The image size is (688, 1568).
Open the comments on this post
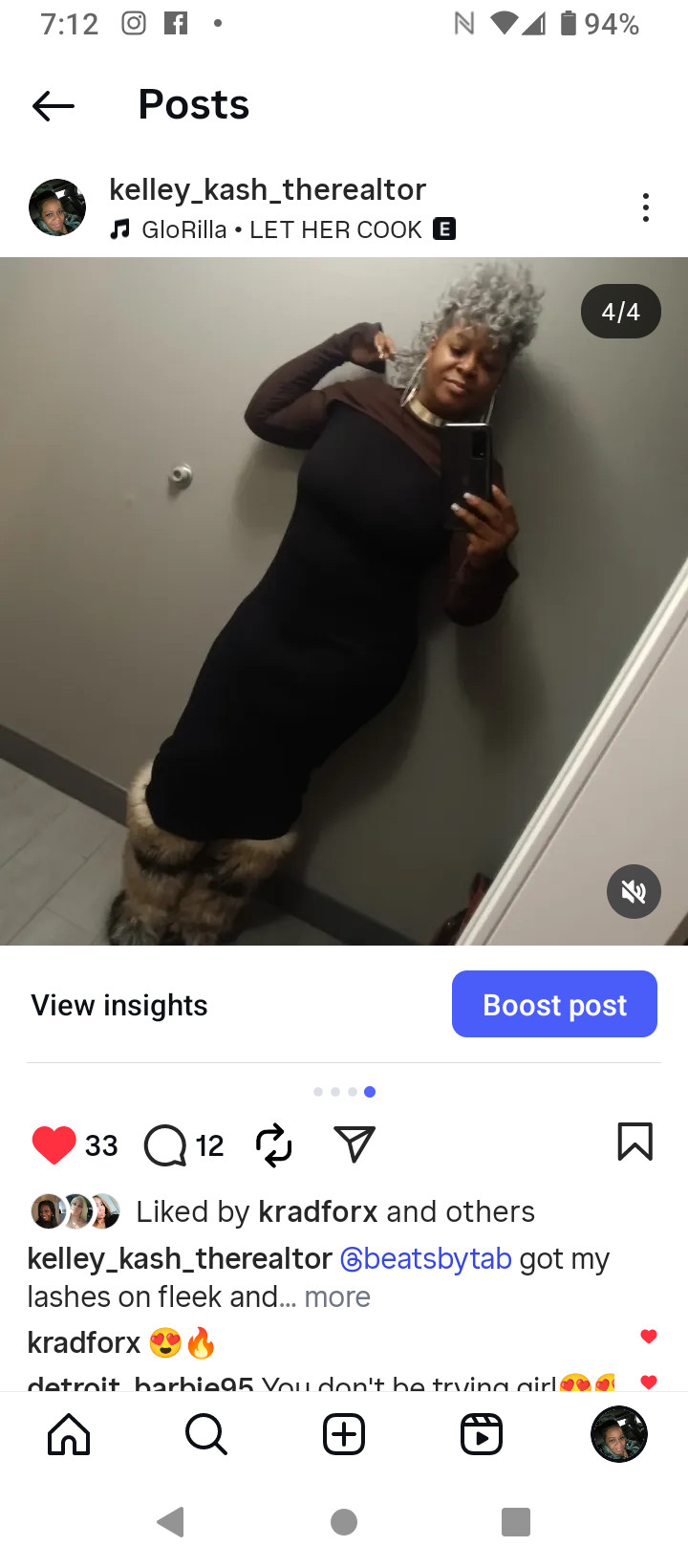coord(166,1144)
